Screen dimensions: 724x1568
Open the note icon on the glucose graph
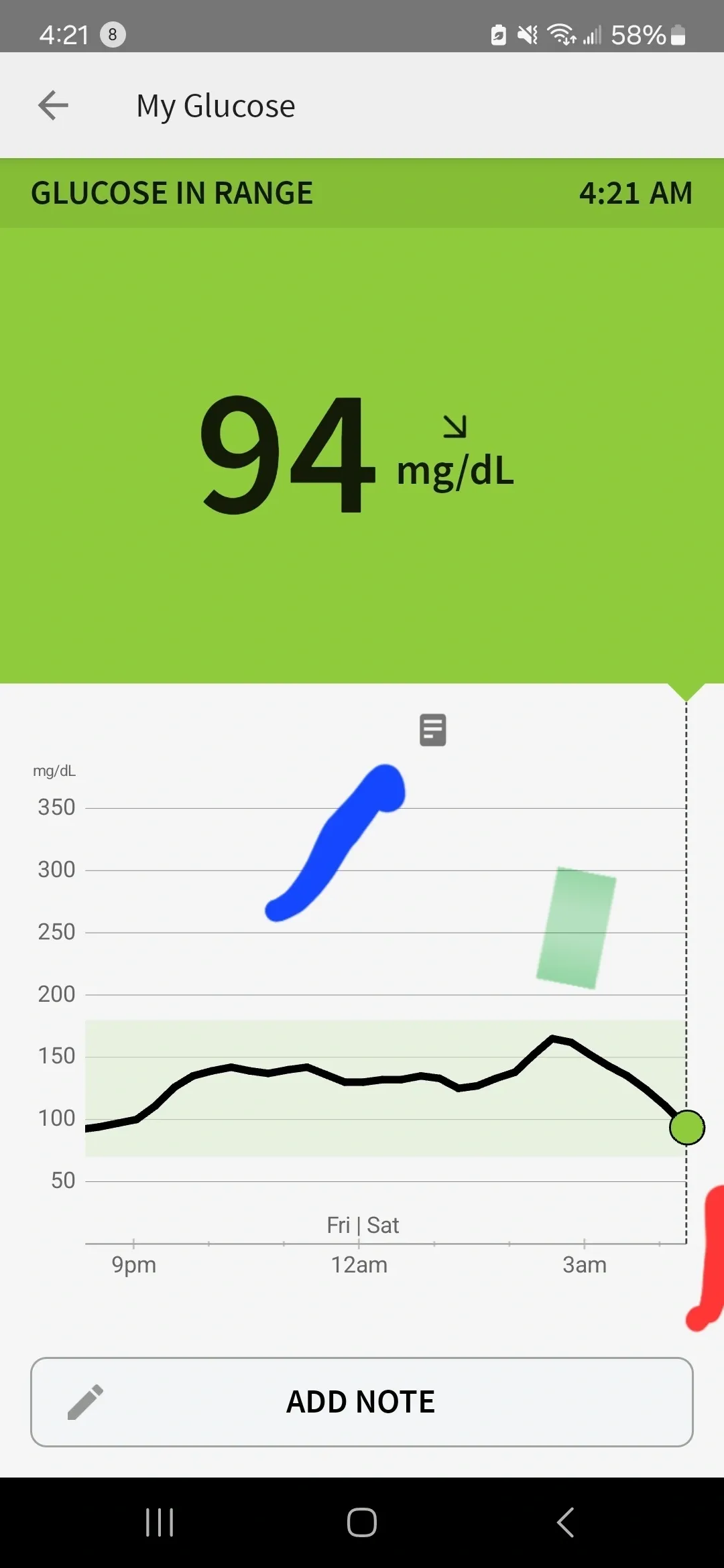click(433, 730)
